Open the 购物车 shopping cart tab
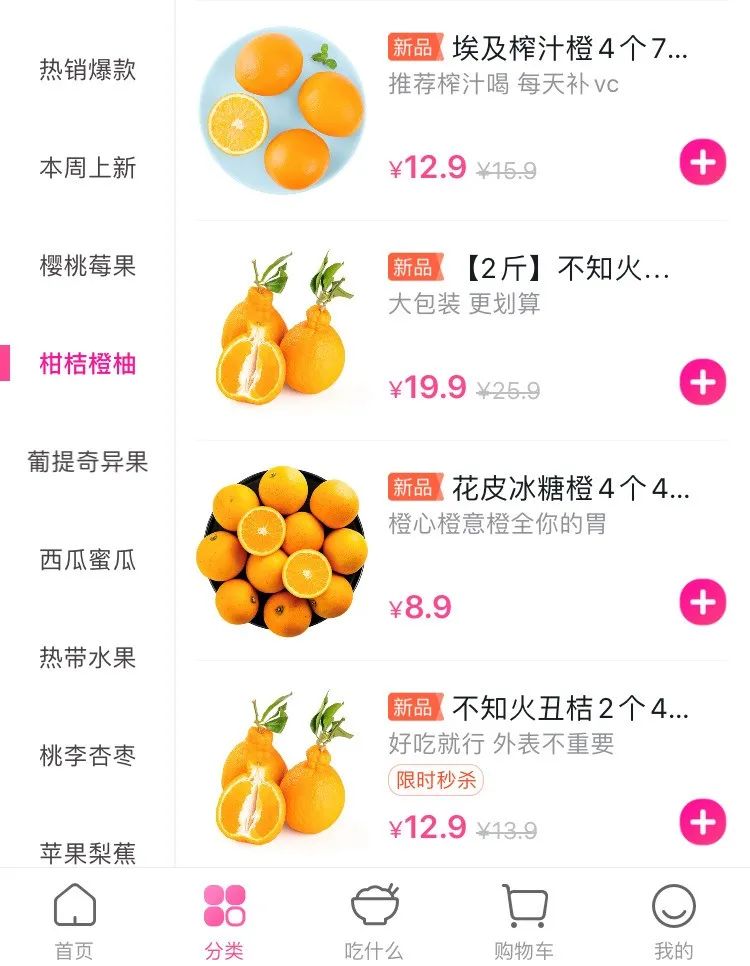Viewport: 750px width, 966px height. pyautogui.click(x=524, y=920)
